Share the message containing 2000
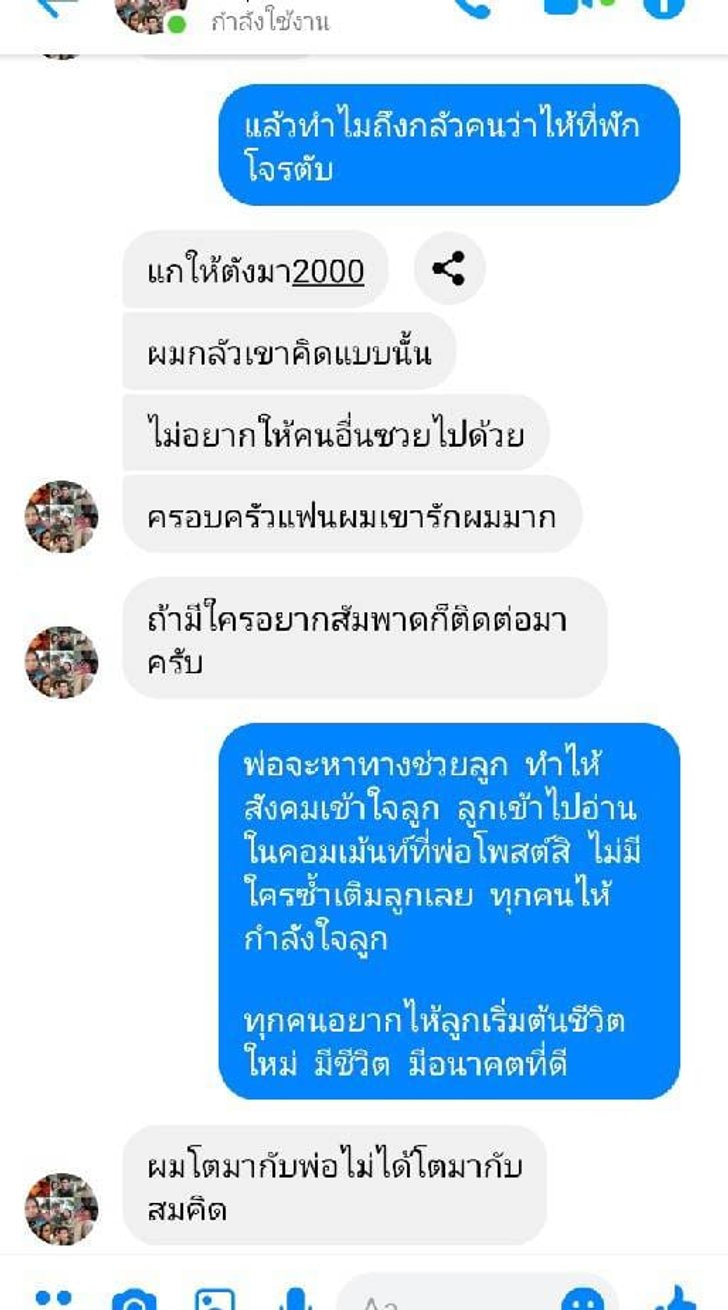 click(x=449, y=268)
